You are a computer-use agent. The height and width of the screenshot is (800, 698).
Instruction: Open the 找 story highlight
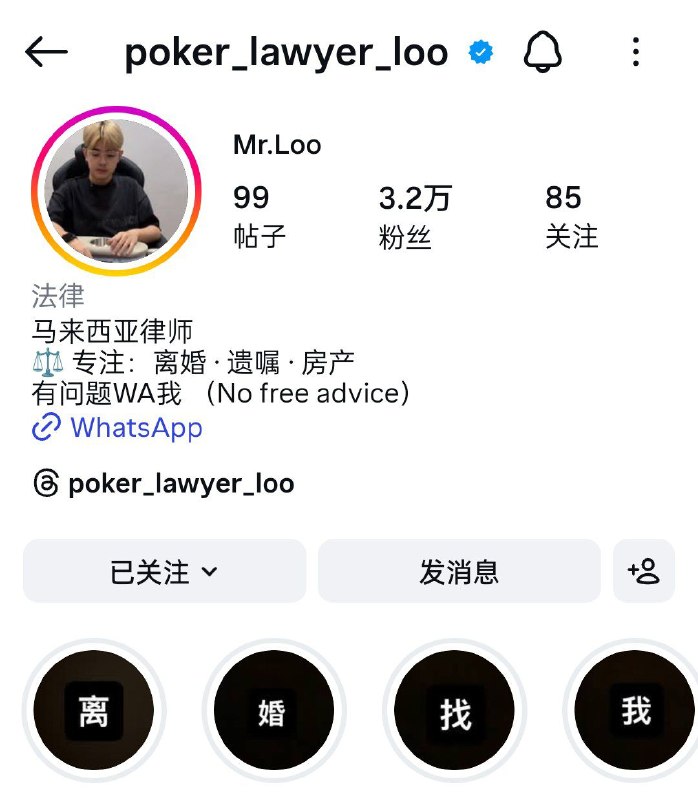click(x=454, y=711)
